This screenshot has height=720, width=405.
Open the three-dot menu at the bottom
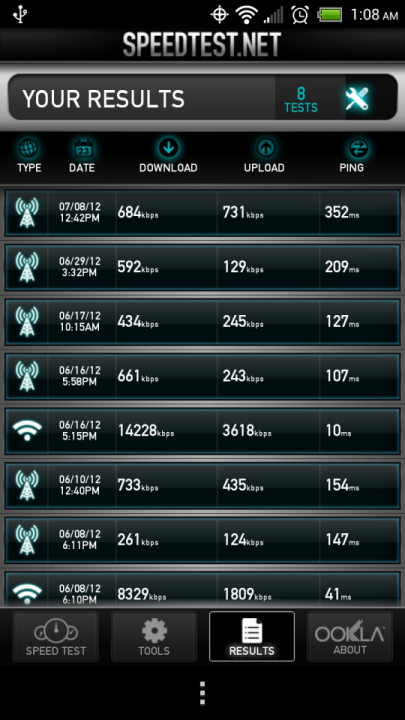[202, 693]
